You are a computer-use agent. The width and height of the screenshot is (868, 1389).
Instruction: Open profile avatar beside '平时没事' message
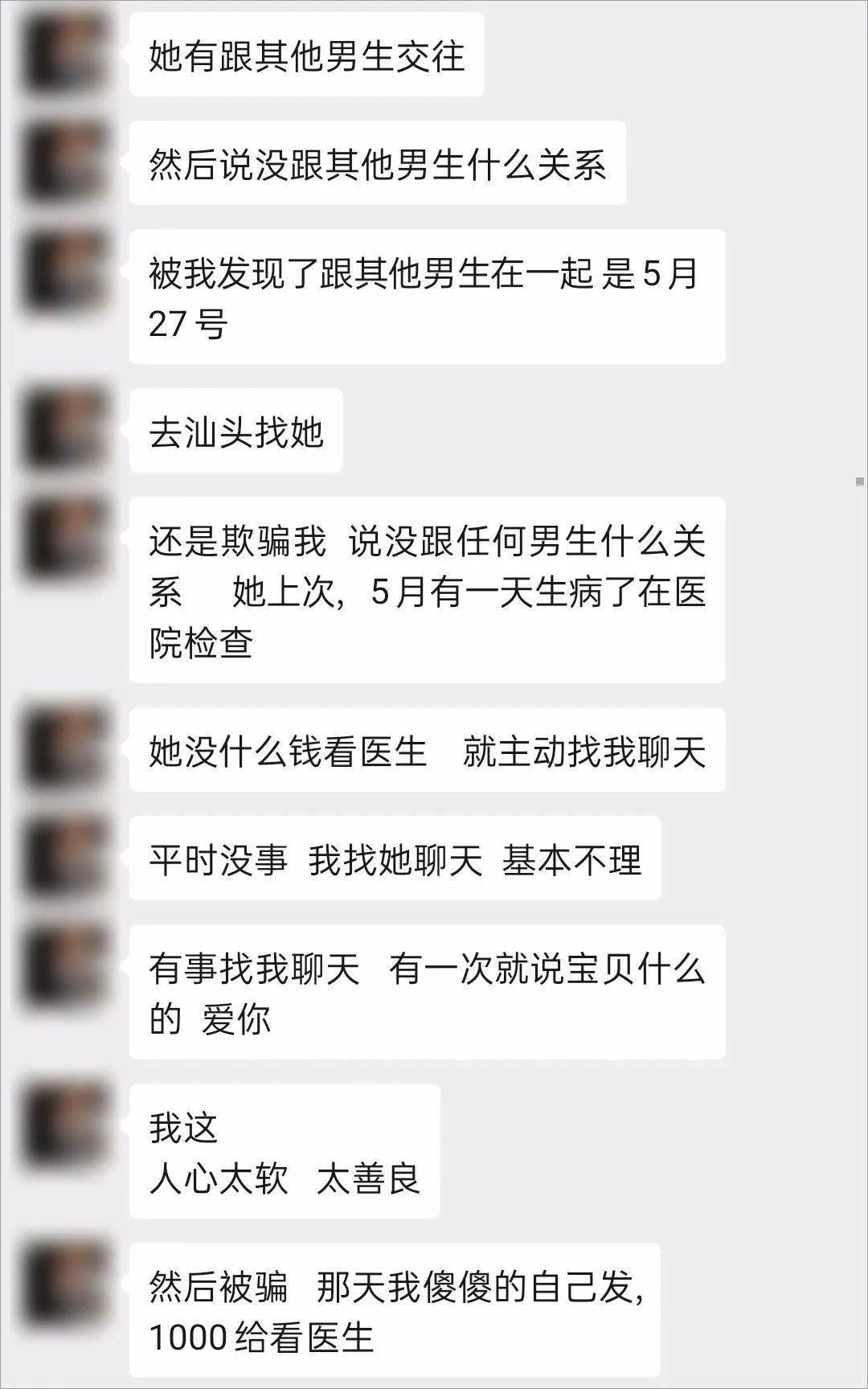coord(66,857)
